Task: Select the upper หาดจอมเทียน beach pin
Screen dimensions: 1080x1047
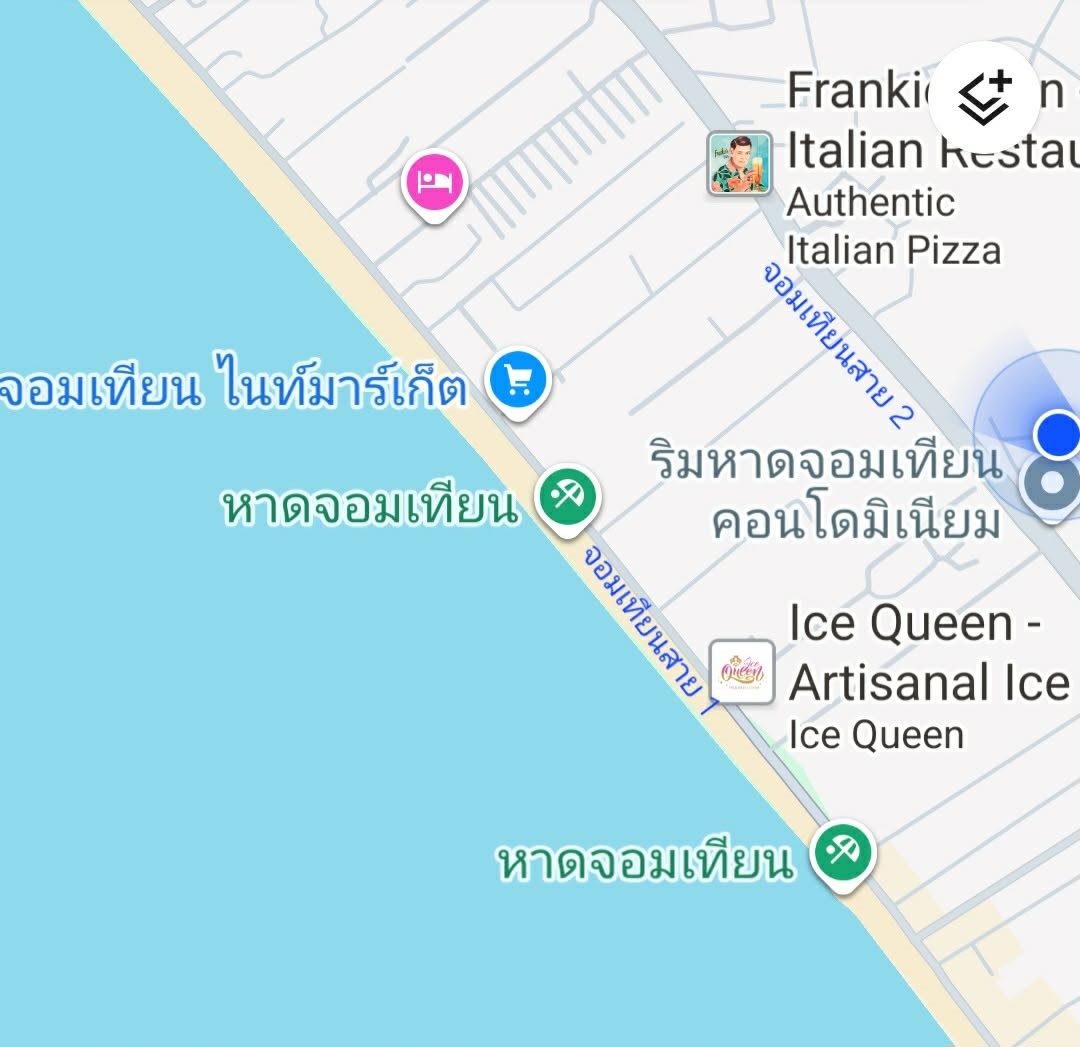Action: coord(567,496)
